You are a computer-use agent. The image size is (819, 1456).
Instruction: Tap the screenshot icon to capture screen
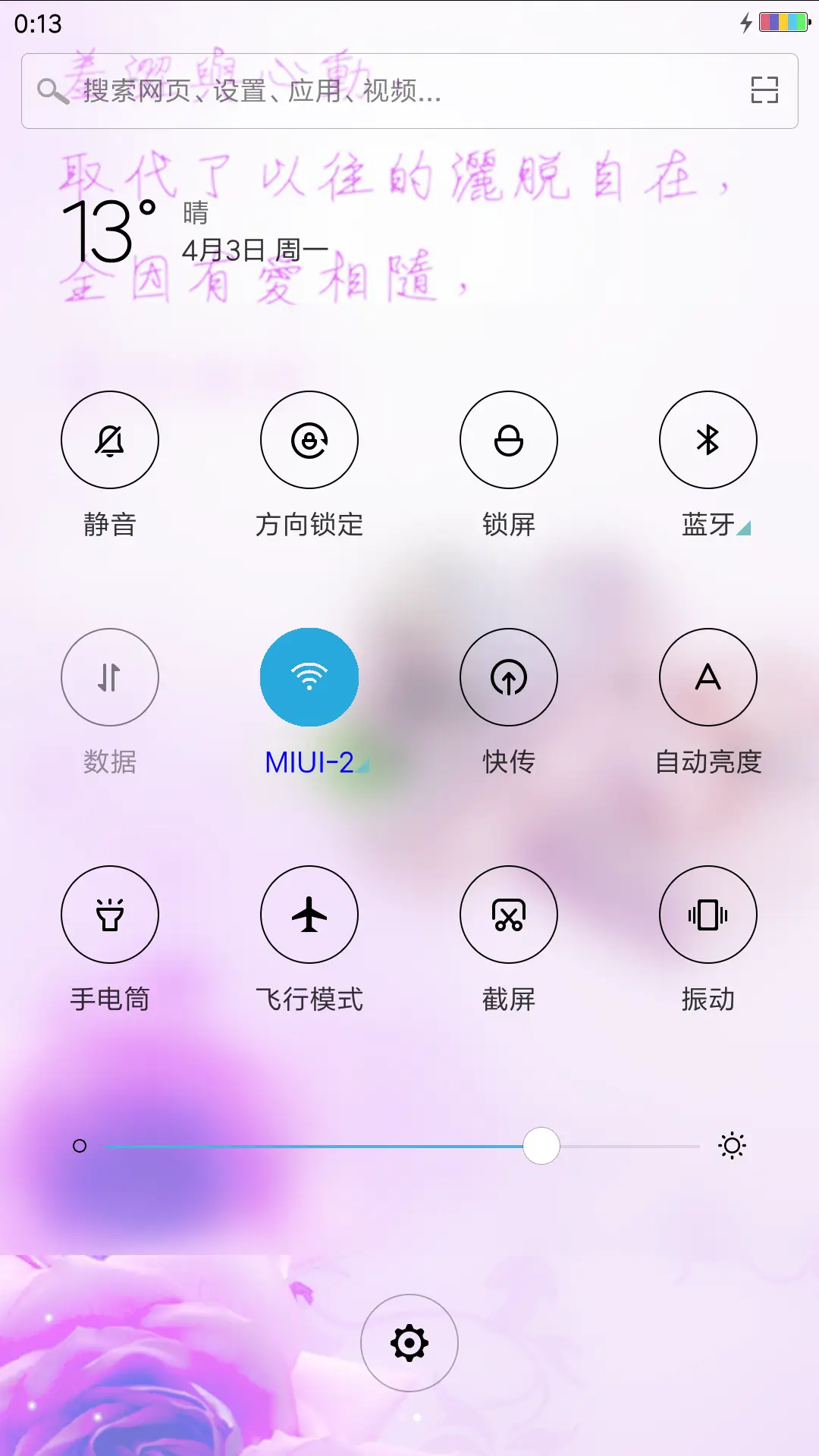(x=508, y=915)
